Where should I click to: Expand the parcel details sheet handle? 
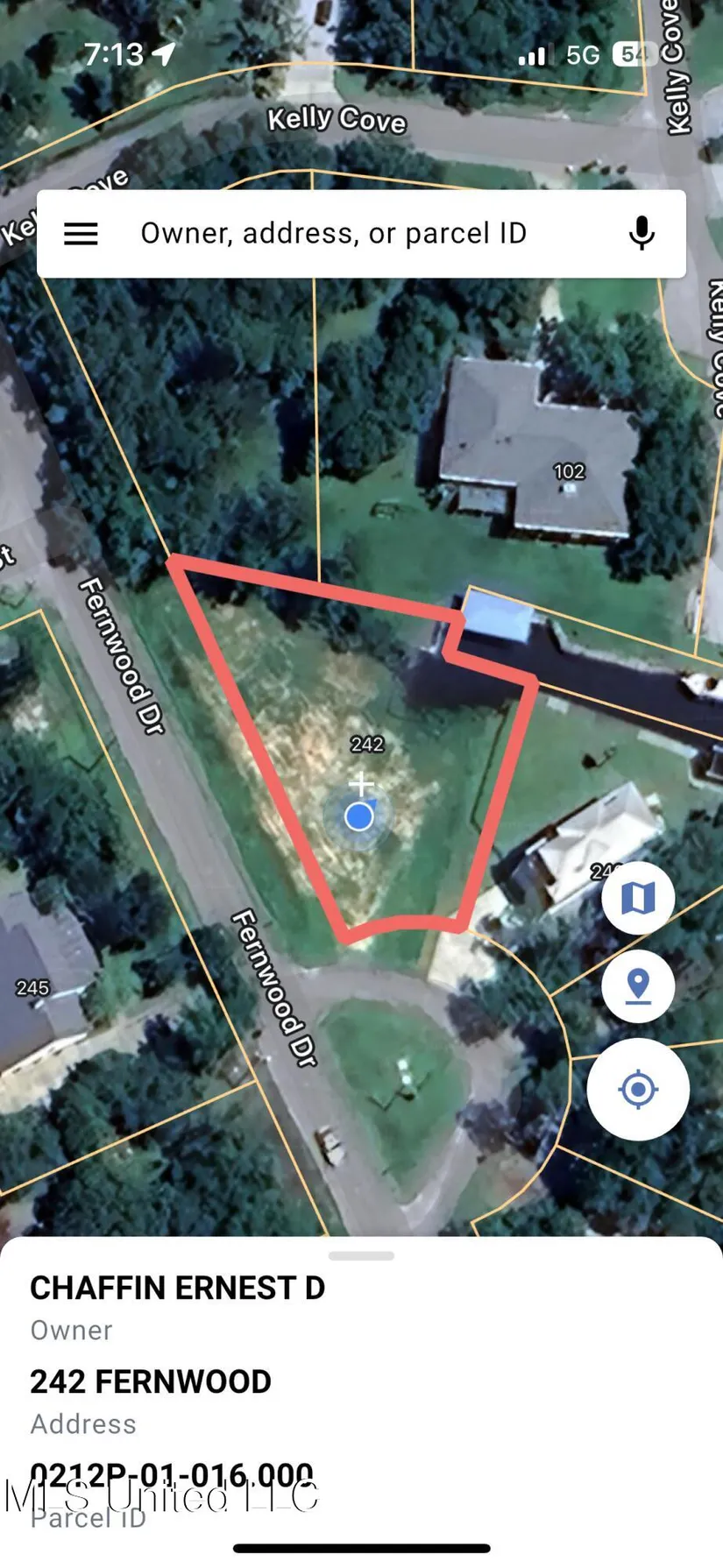click(x=361, y=1256)
